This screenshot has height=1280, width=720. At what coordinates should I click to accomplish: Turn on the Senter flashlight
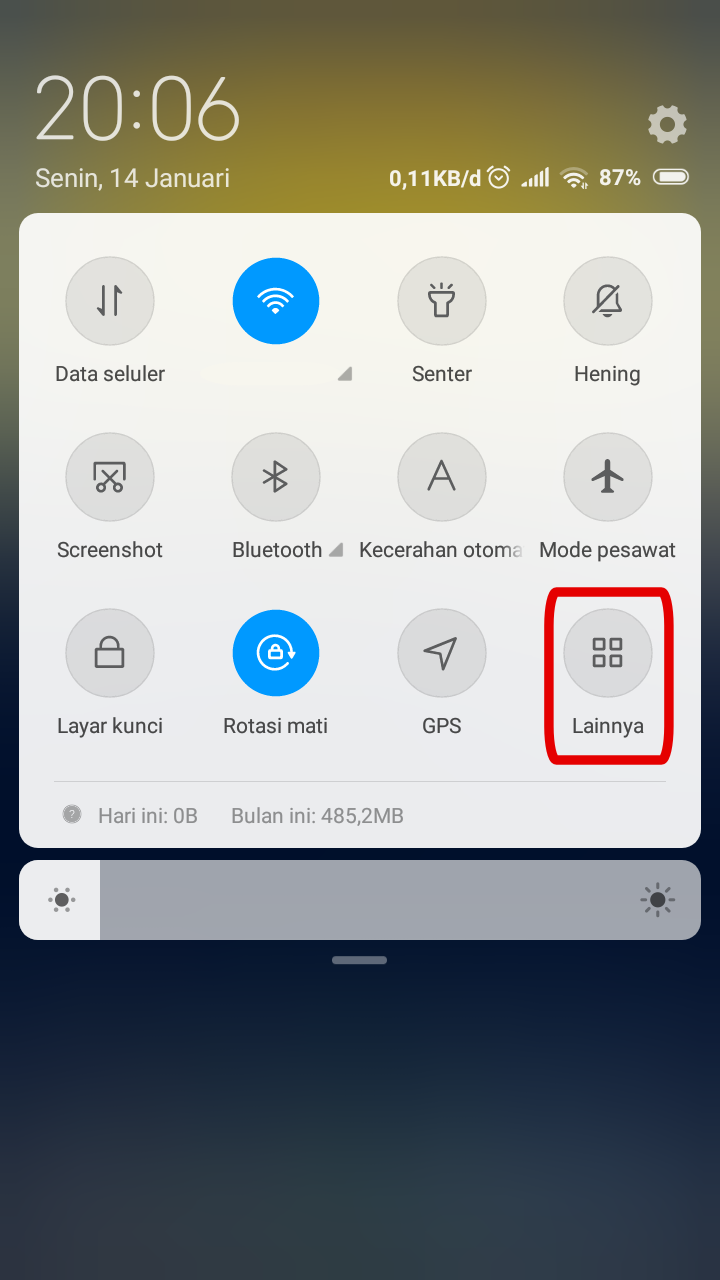coord(442,301)
